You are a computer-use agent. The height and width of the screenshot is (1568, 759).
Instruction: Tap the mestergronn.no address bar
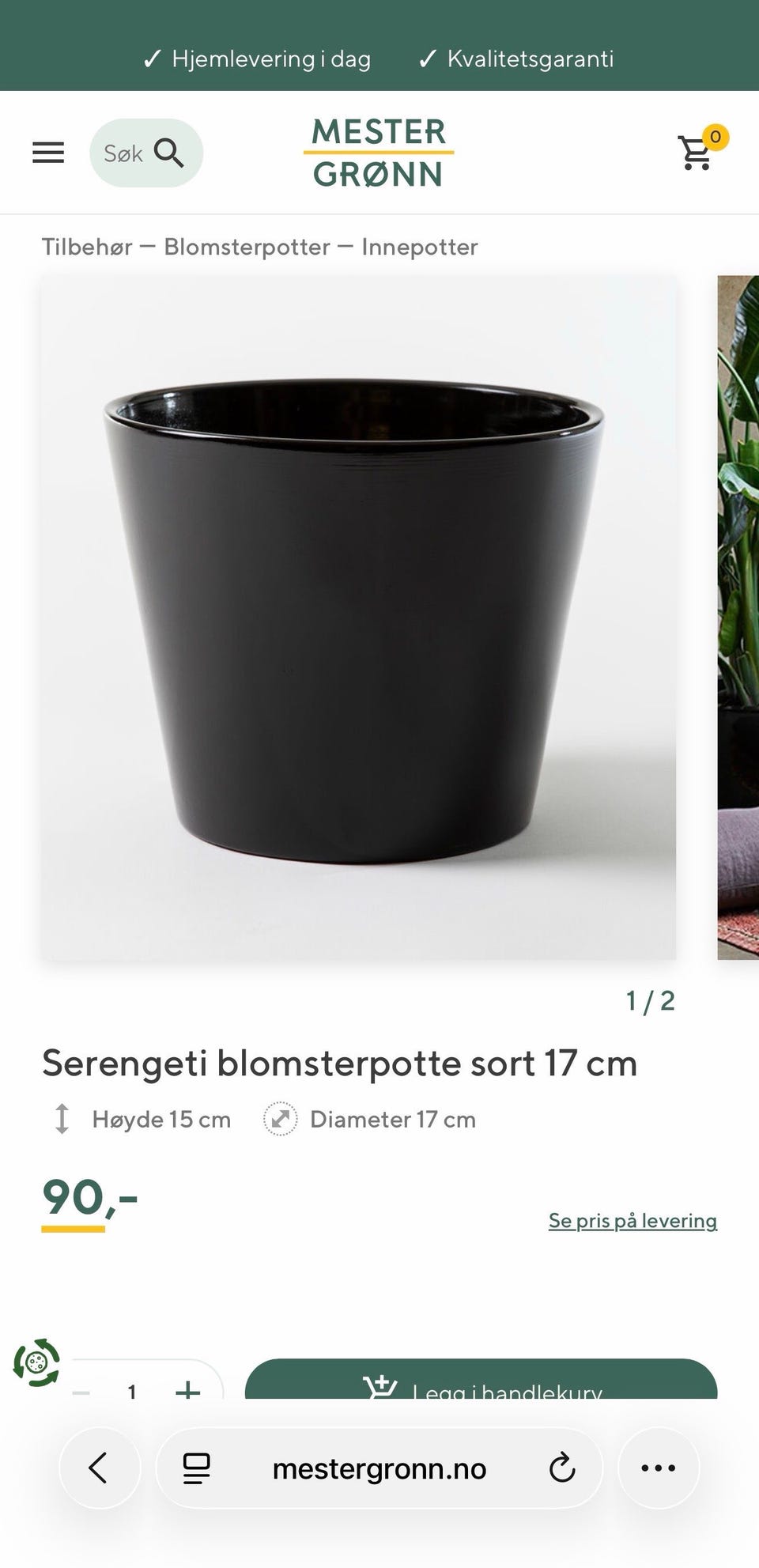(x=379, y=1468)
